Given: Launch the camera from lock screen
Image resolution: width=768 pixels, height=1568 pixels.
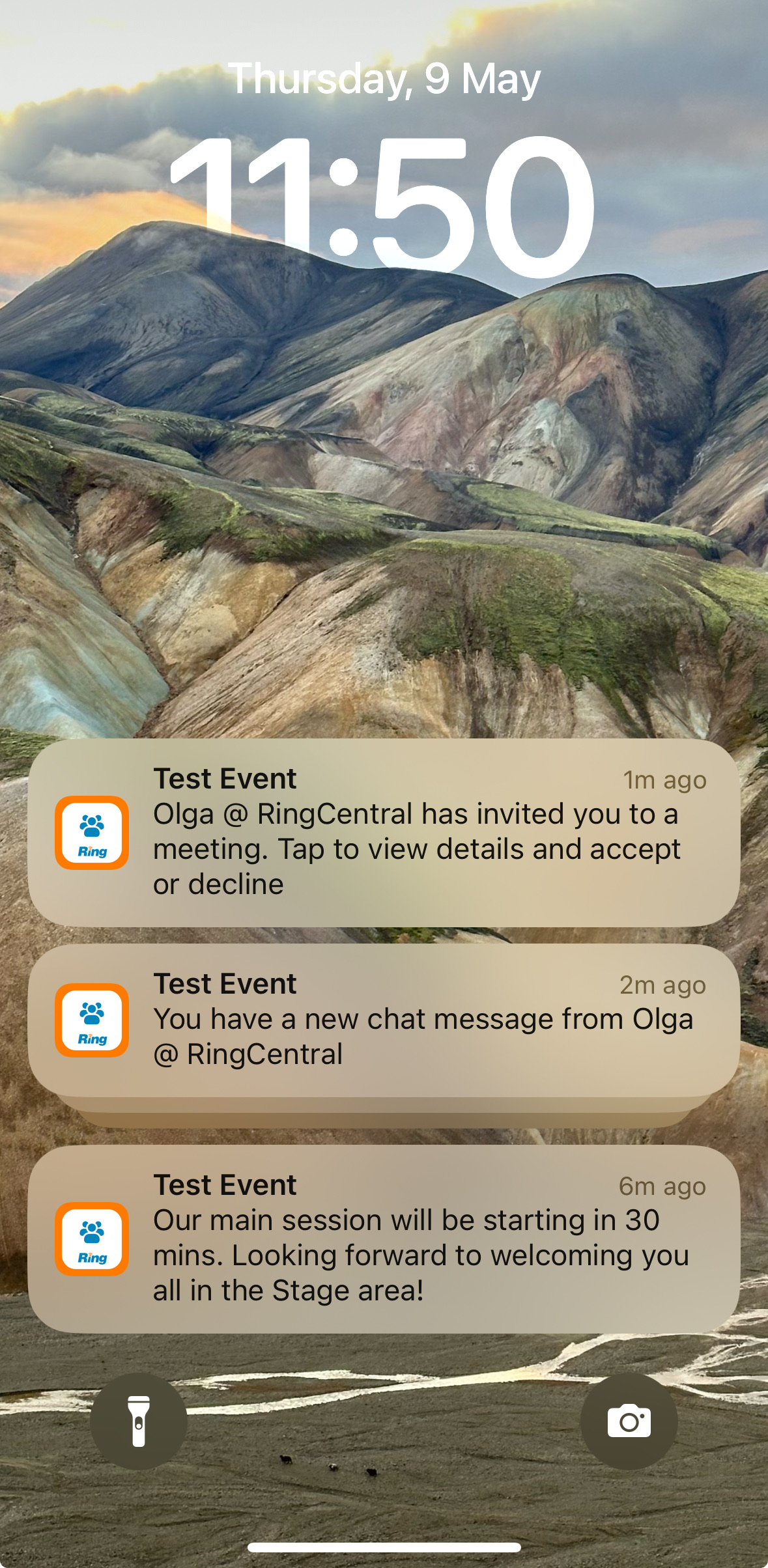Looking at the screenshot, I should [629, 1421].
